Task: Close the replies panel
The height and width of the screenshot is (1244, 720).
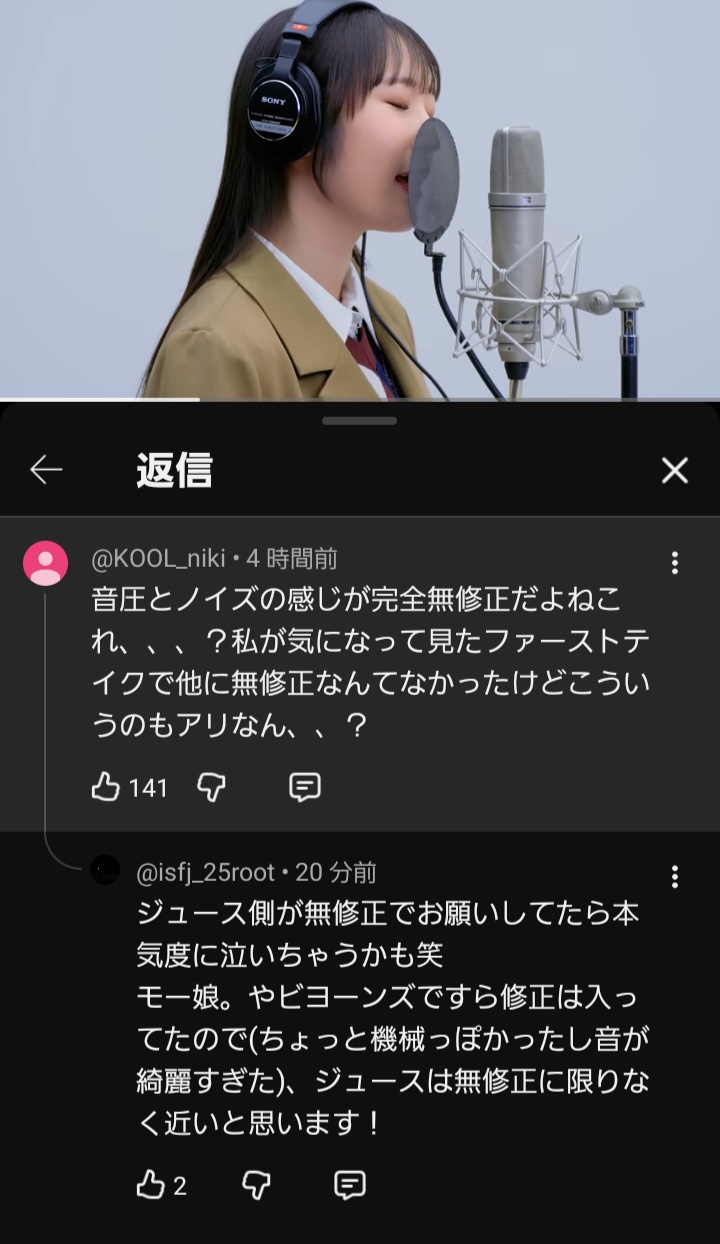Action: (x=675, y=470)
